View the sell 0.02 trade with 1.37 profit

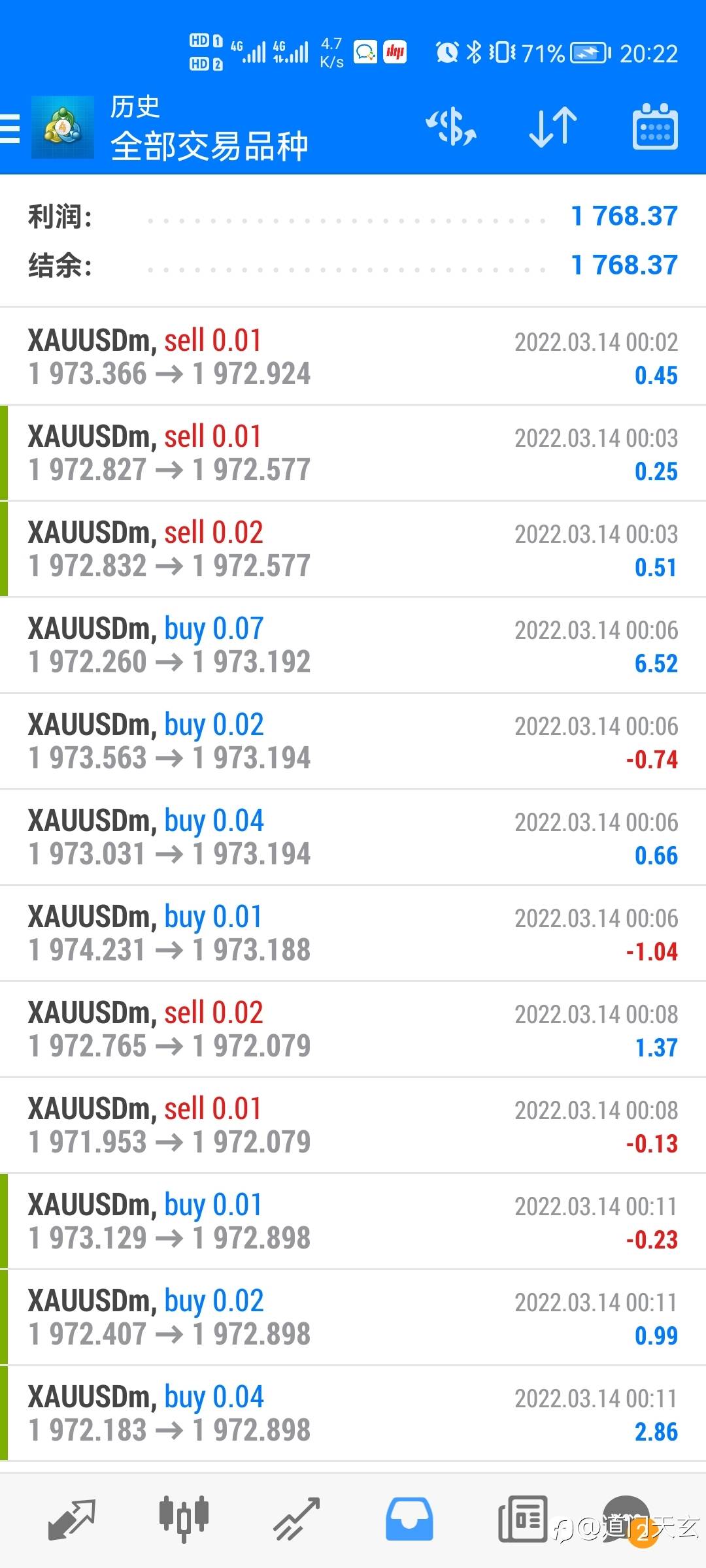[353, 1029]
